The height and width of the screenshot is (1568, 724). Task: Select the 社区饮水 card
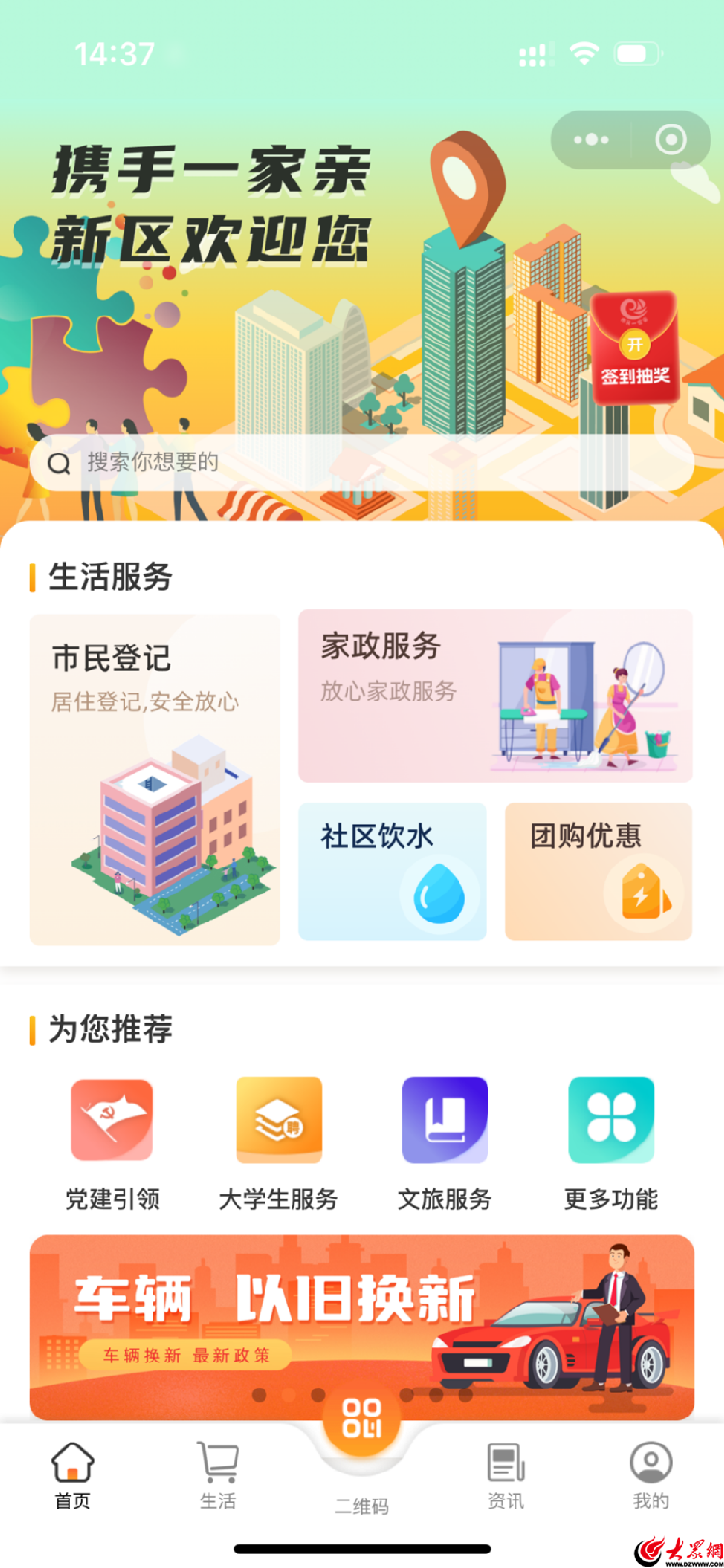click(x=392, y=871)
